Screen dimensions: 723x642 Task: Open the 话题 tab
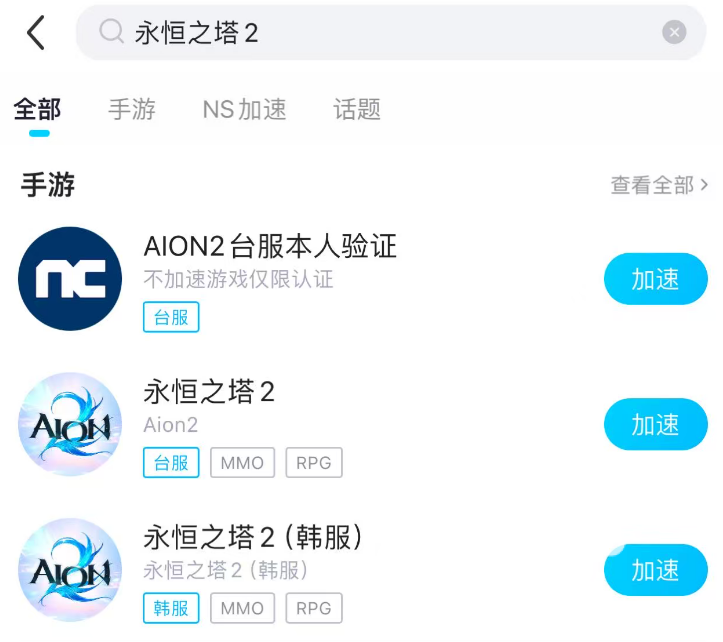pyautogui.click(x=357, y=109)
